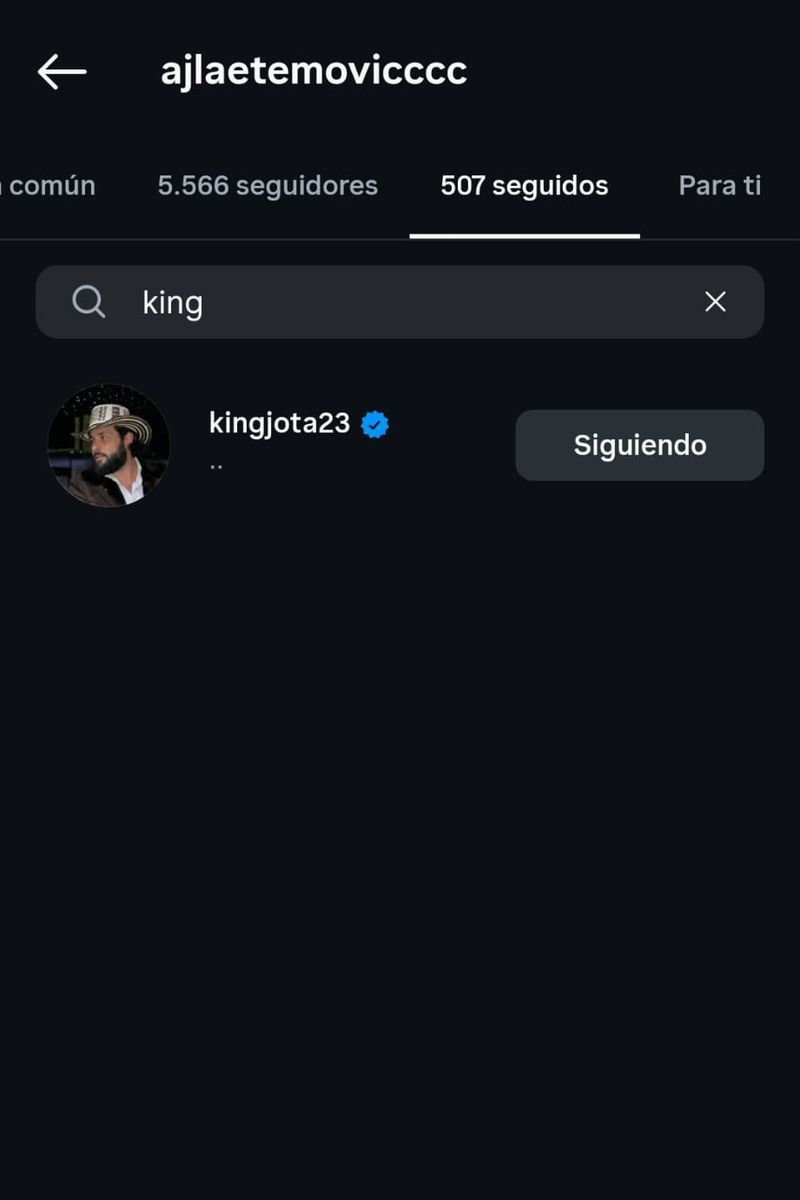Open kingjota23's profile via username
The height and width of the screenshot is (1200, 800).
279,422
